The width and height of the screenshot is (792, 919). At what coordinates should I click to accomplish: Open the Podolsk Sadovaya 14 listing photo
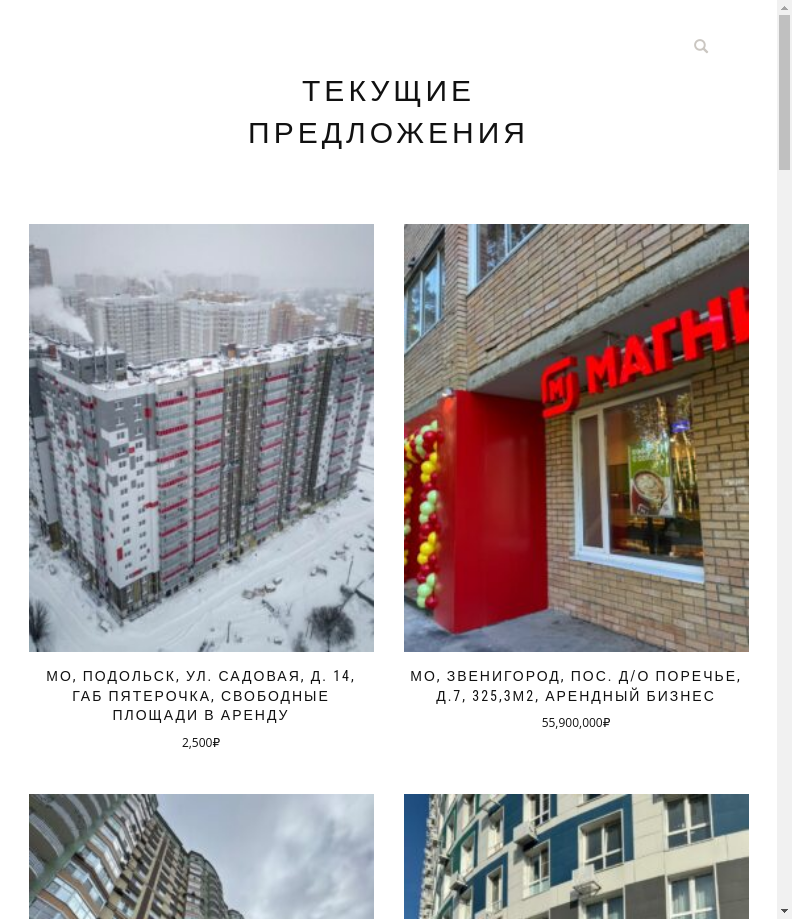tap(201, 437)
